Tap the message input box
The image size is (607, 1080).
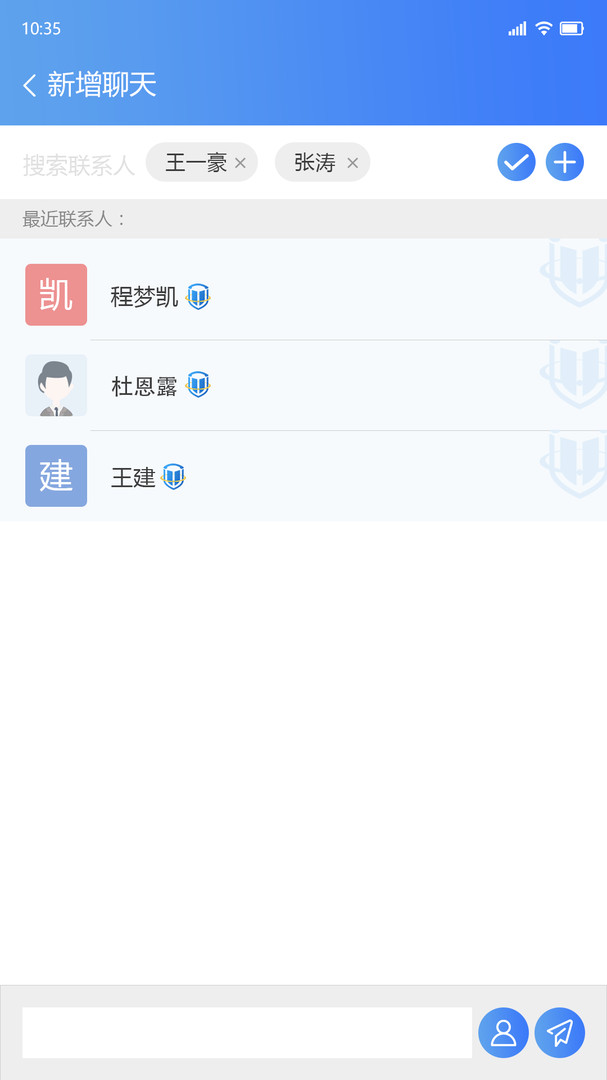(x=247, y=1032)
